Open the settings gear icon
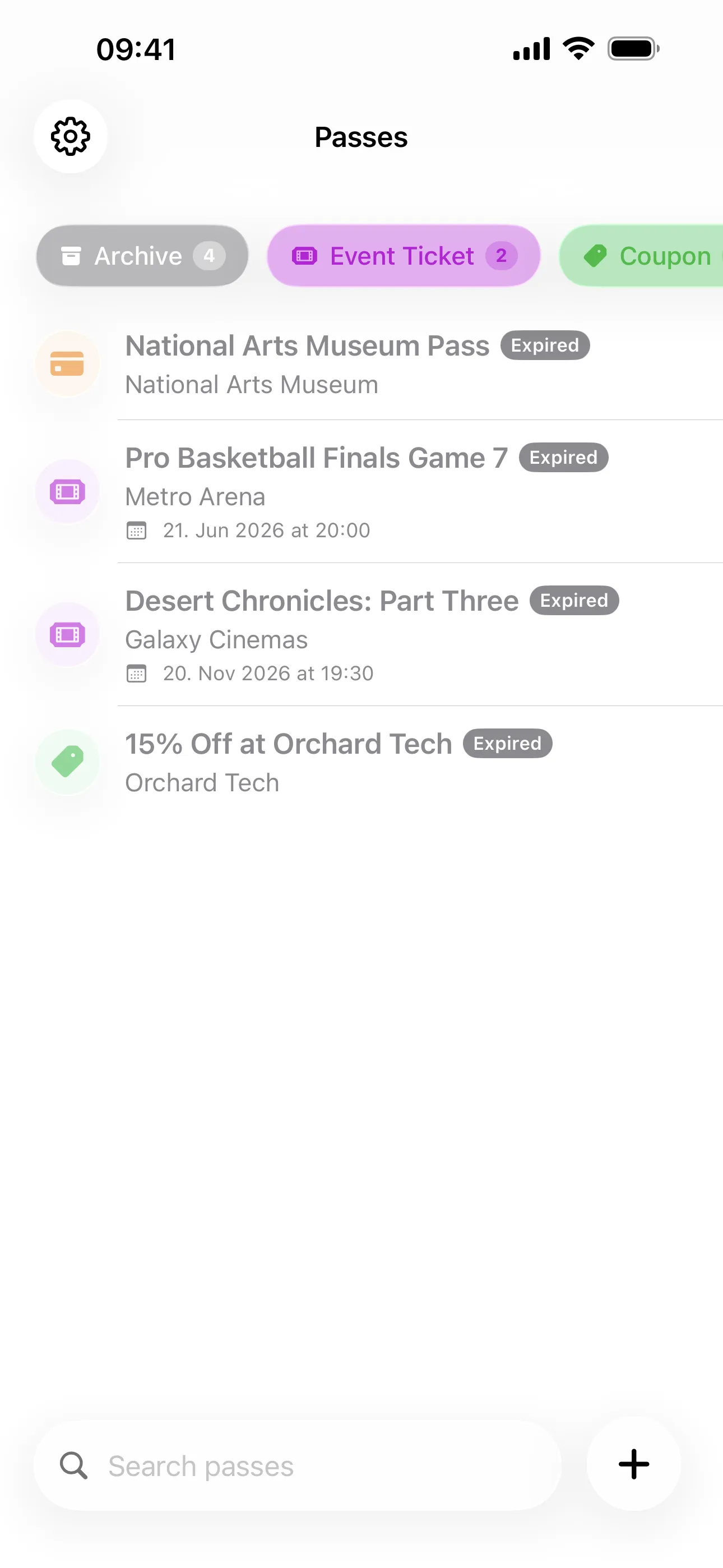 [71, 136]
